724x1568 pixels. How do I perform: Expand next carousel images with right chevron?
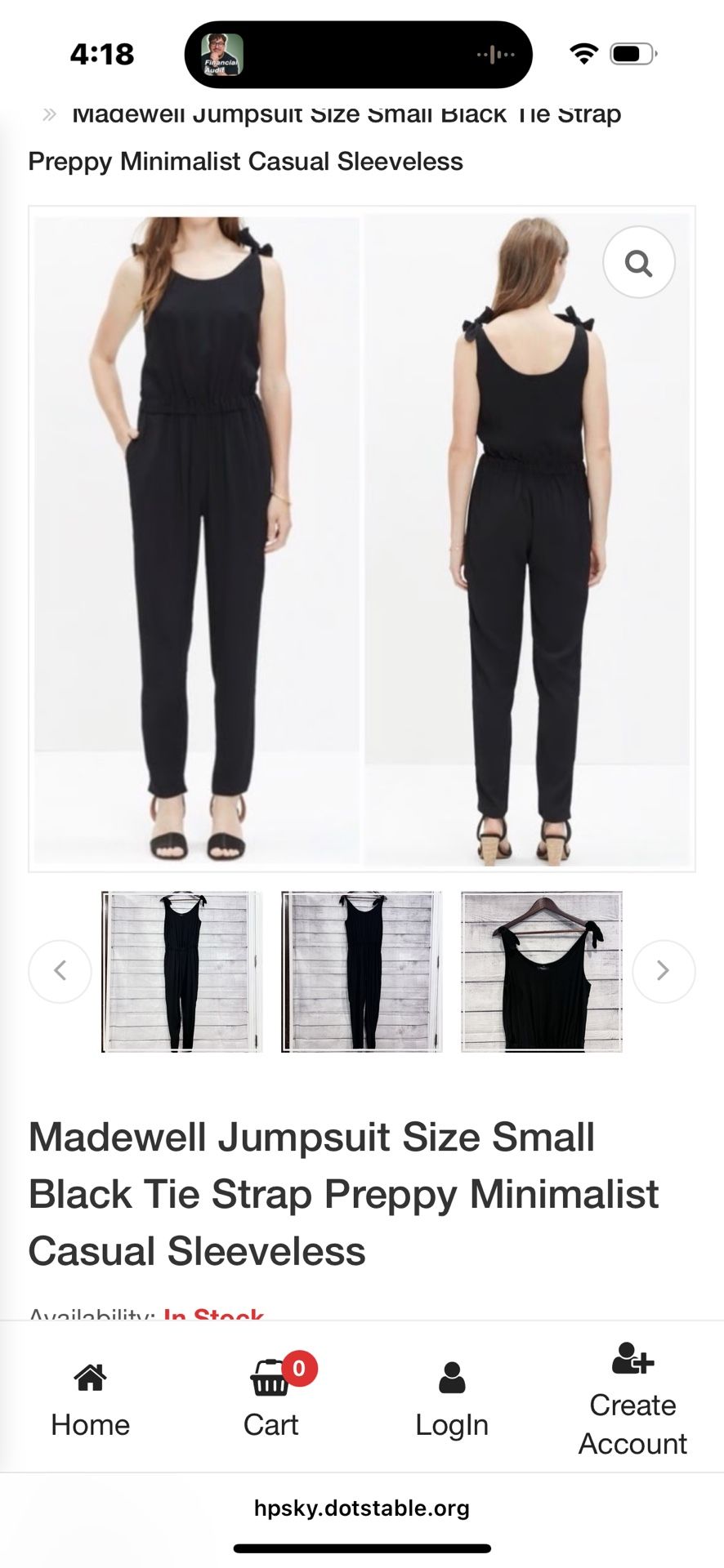663,970
